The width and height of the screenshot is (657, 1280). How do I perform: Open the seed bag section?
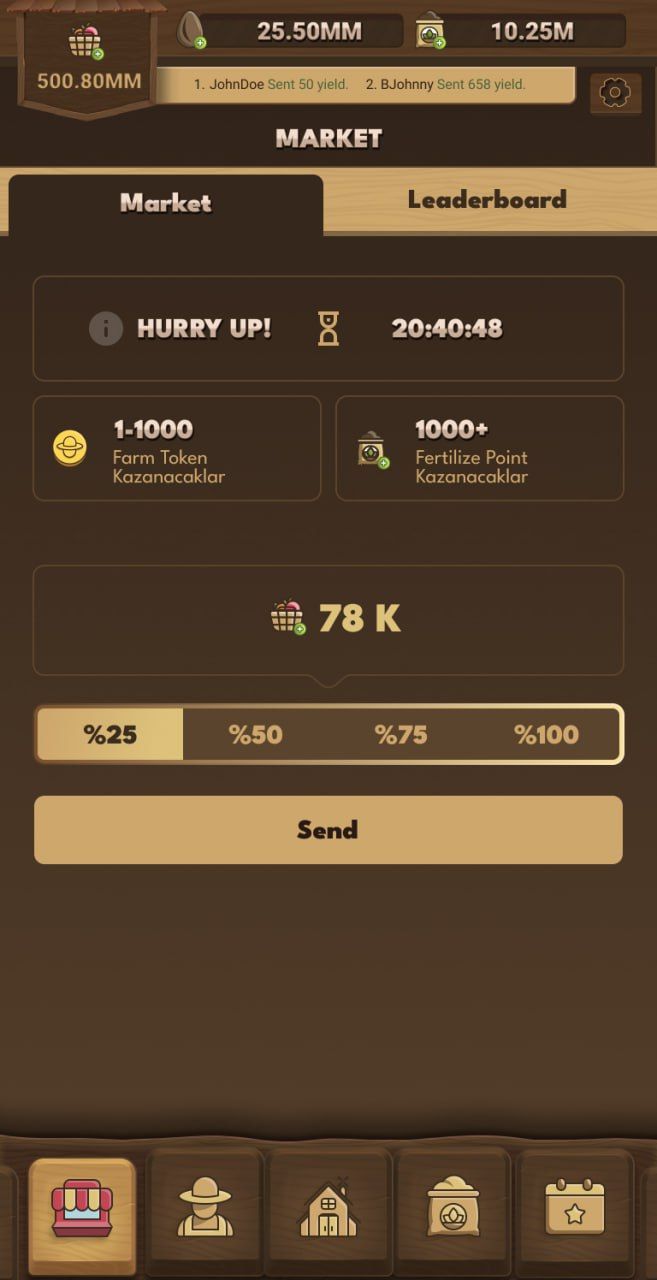point(453,1209)
